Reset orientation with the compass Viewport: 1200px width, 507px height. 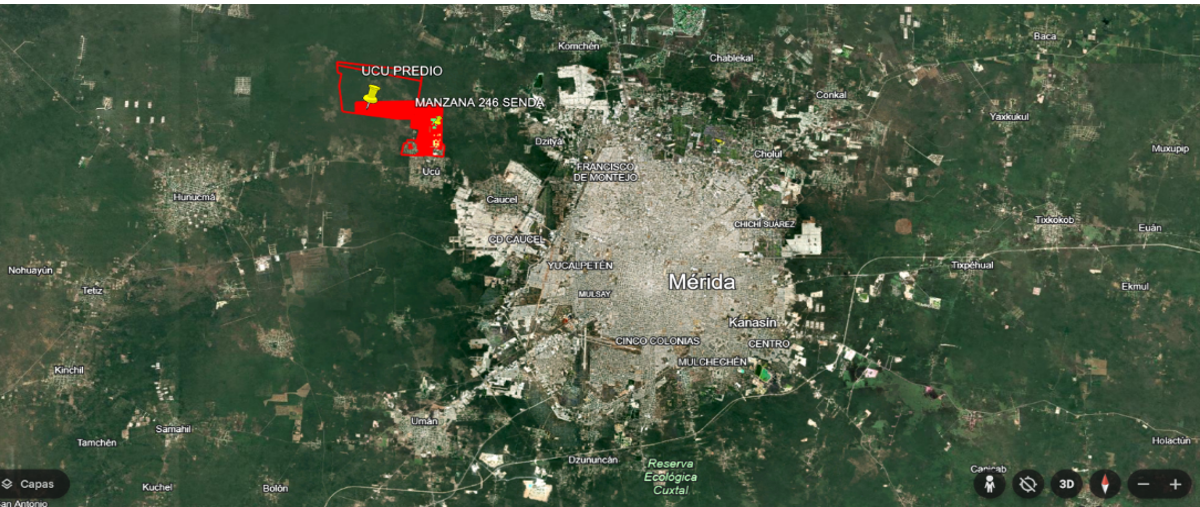[1105, 485]
